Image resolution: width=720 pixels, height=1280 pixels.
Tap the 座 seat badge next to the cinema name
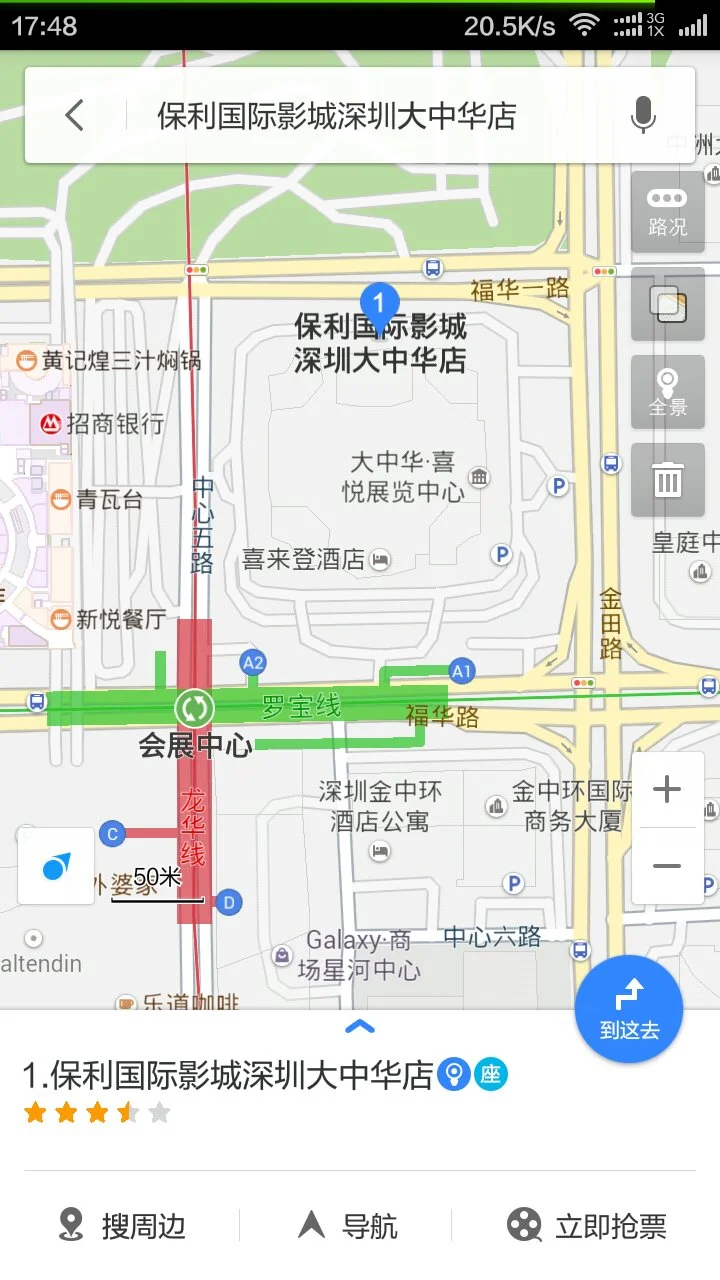(x=489, y=1074)
